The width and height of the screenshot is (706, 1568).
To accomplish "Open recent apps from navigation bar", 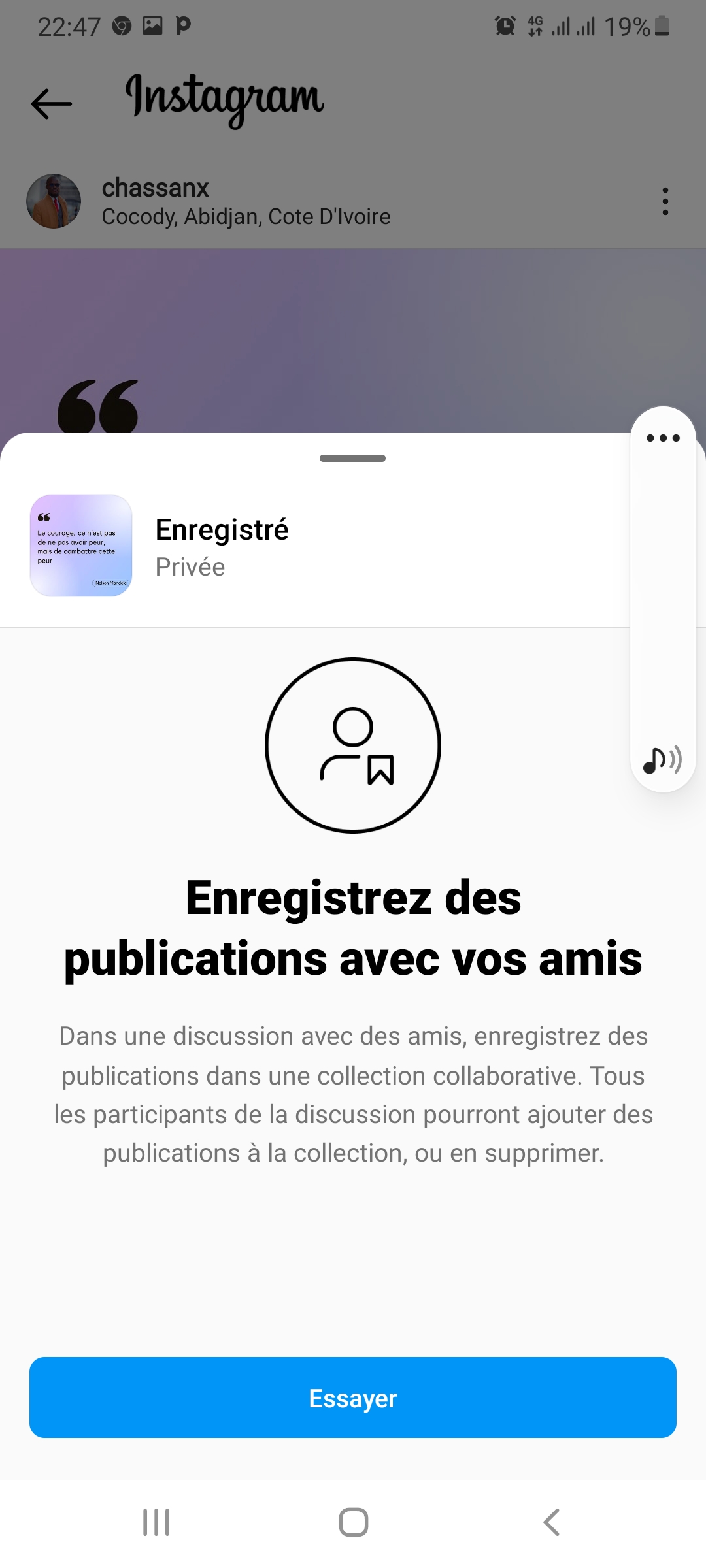I will tap(156, 1522).
